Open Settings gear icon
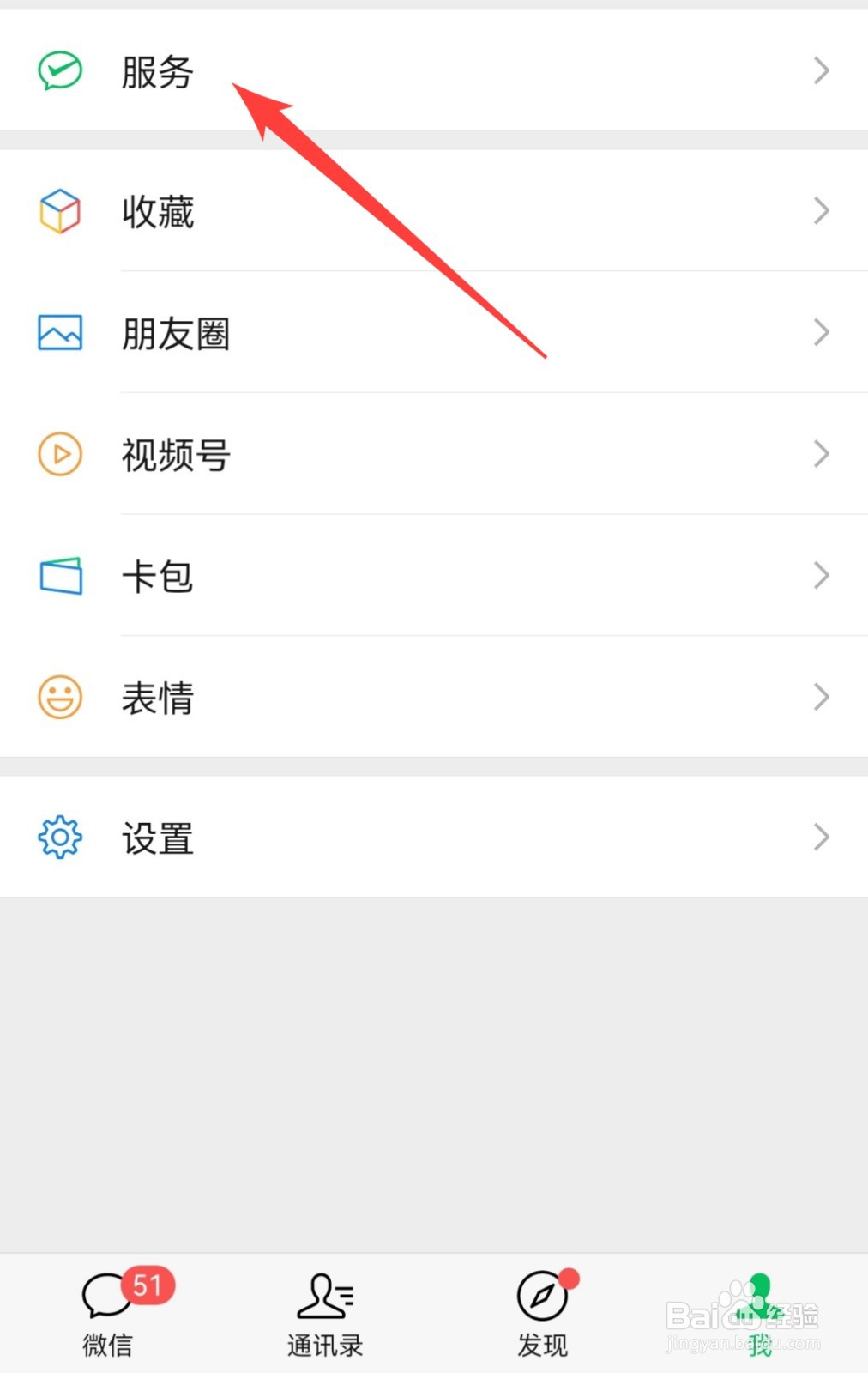This screenshot has height=1373, width=868. (x=58, y=837)
